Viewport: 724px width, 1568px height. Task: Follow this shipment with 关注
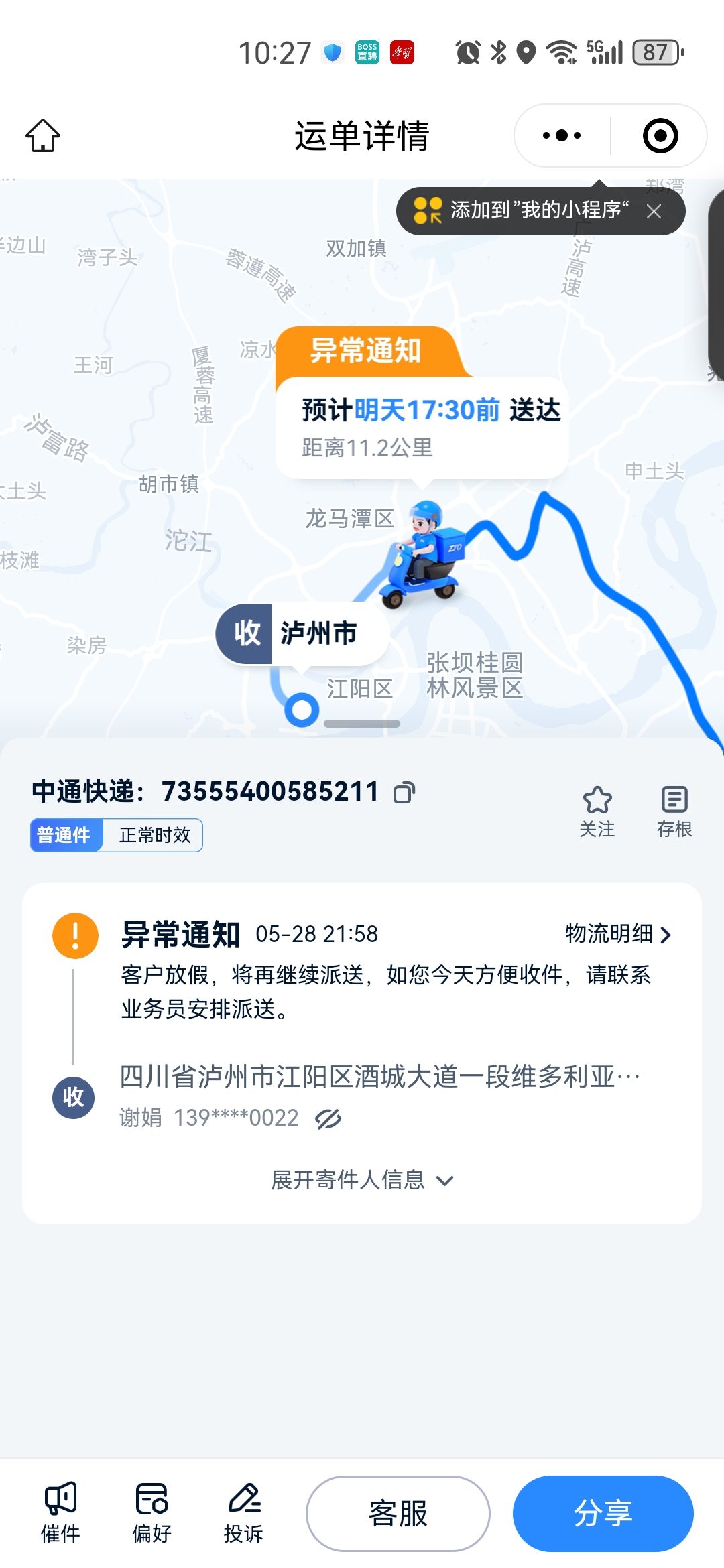597,811
